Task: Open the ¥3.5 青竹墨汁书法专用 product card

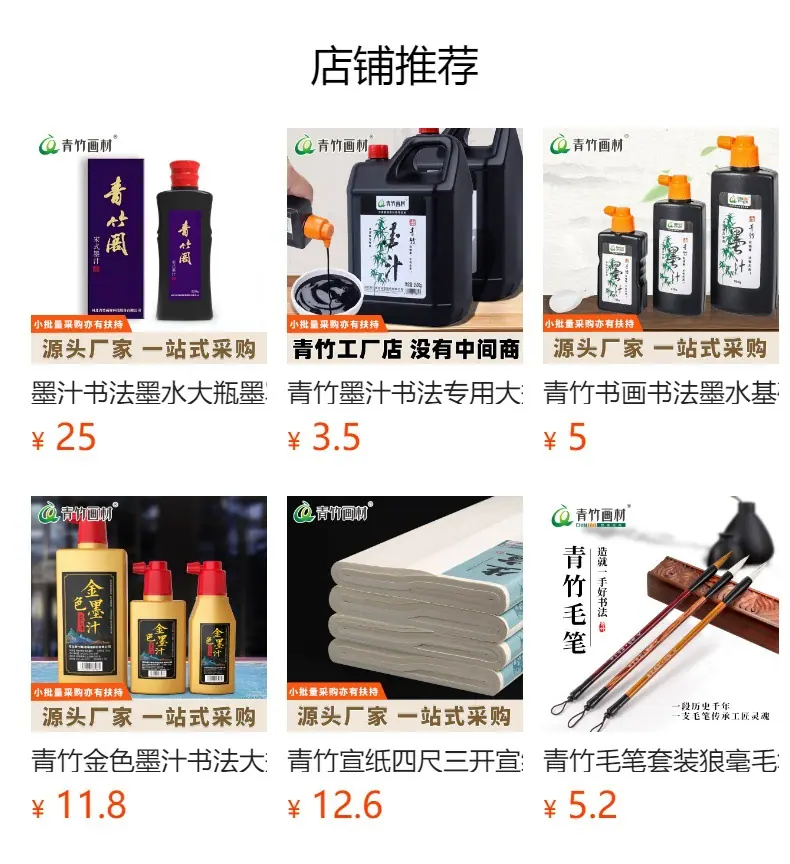Action: click(x=405, y=291)
